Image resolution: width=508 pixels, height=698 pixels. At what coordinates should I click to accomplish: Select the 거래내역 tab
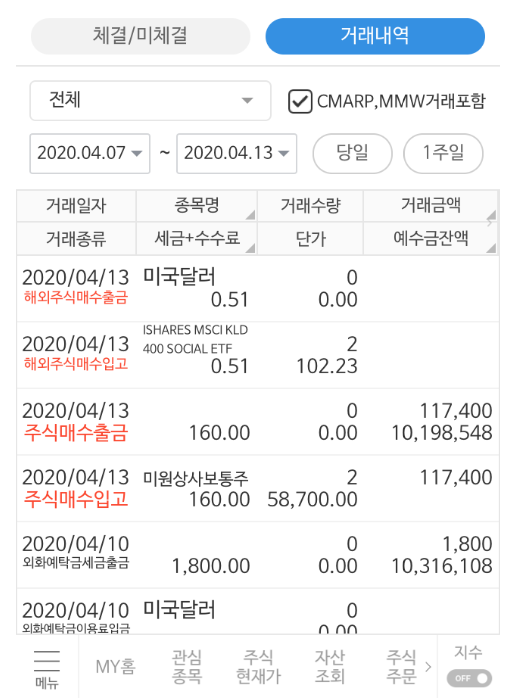(375, 36)
